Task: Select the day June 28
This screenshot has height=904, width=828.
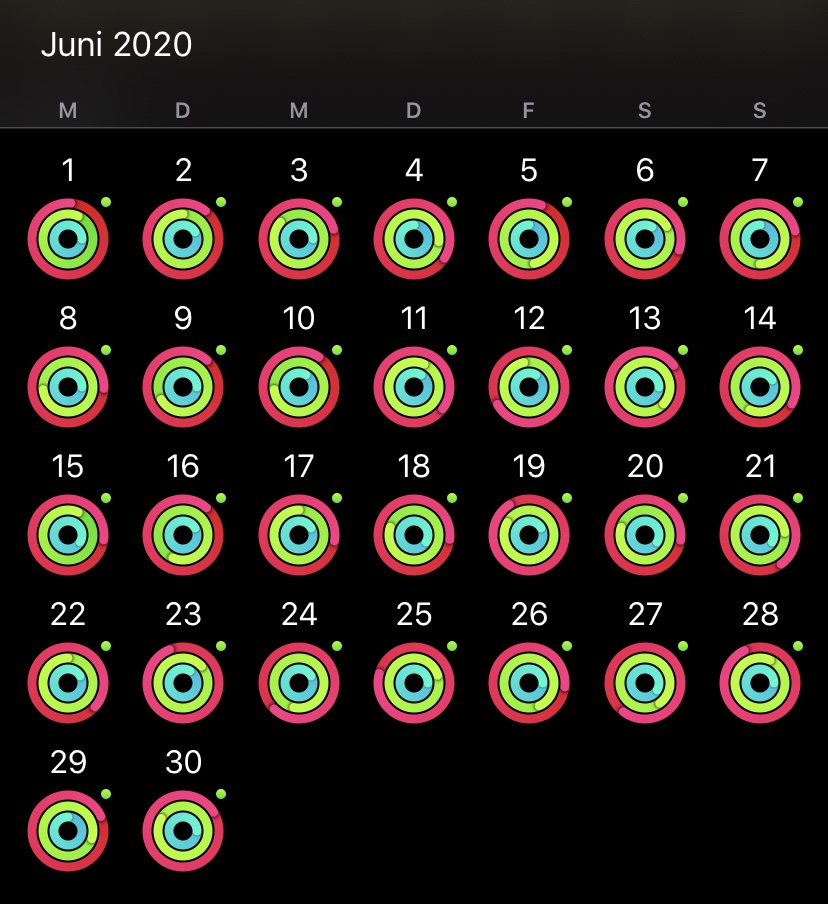Action: (760, 683)
